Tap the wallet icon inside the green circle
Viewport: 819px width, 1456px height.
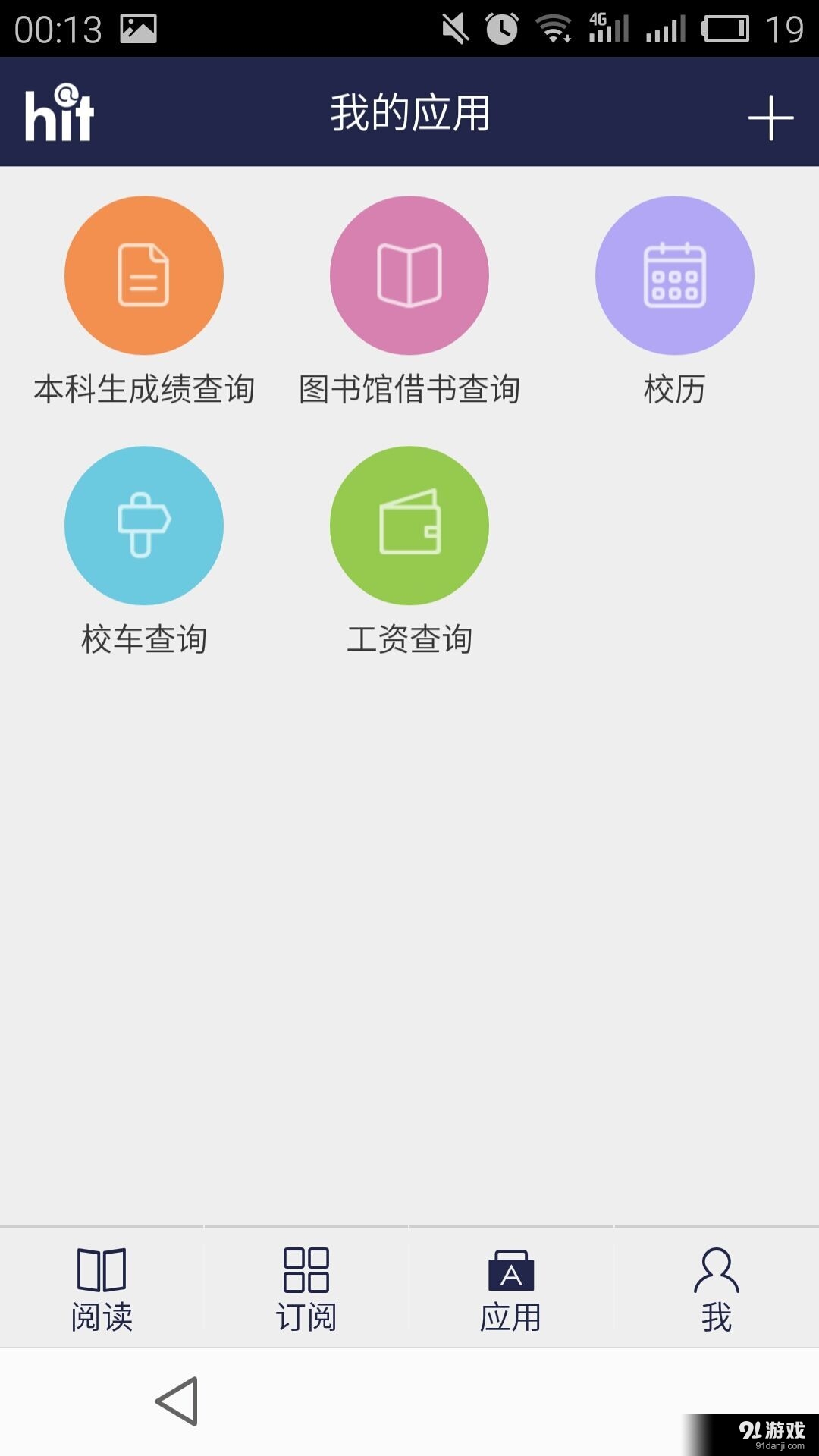408,526
